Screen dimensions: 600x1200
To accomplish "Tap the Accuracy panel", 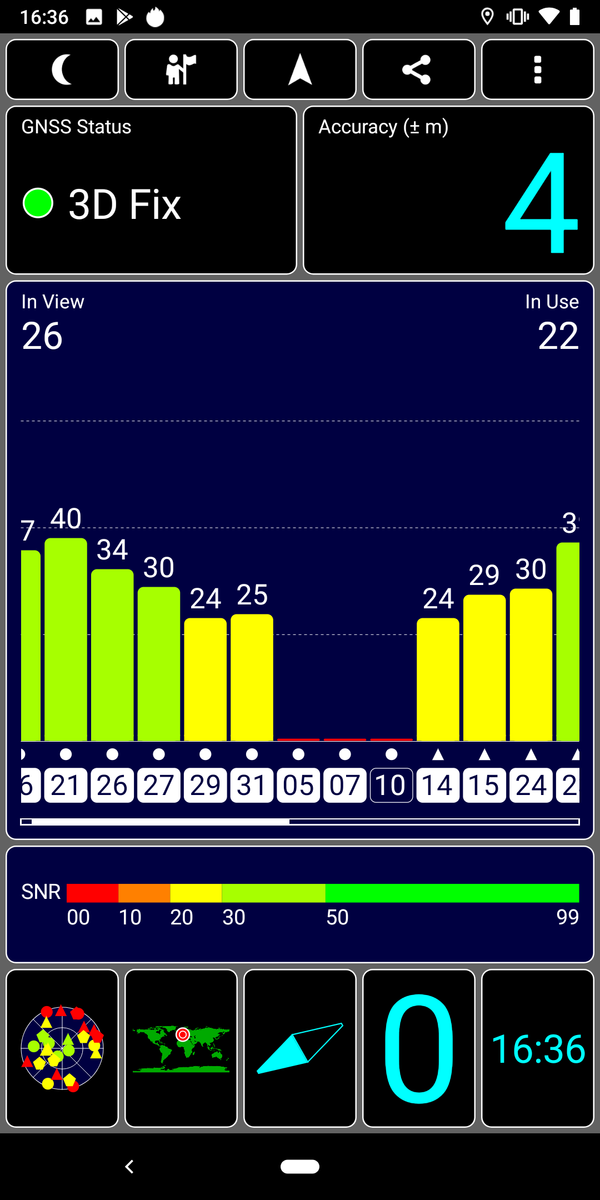I will [x=448, y=190].
